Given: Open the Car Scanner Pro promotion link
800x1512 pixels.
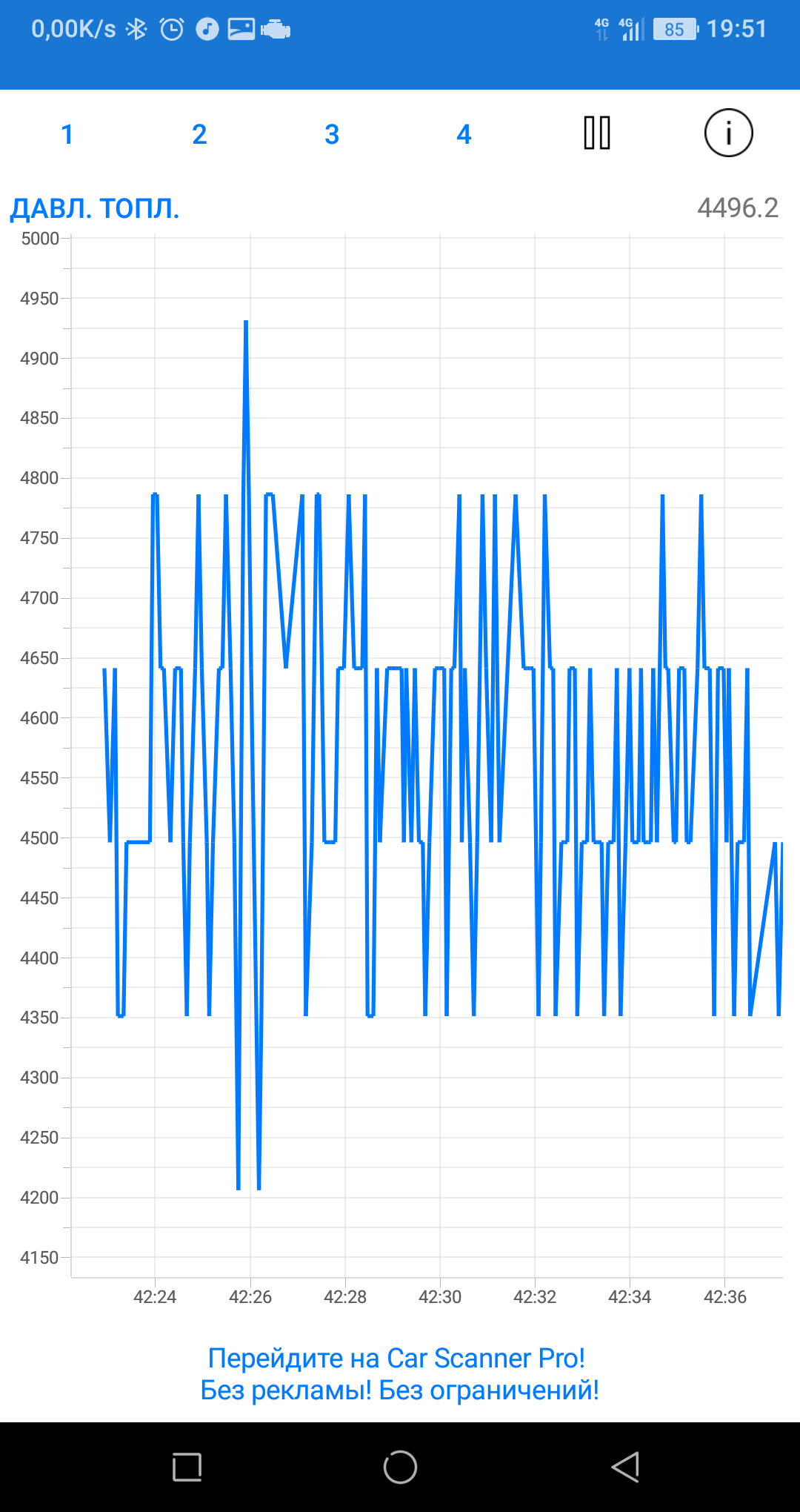Looking at the screenshot, I should [399, 1373].
